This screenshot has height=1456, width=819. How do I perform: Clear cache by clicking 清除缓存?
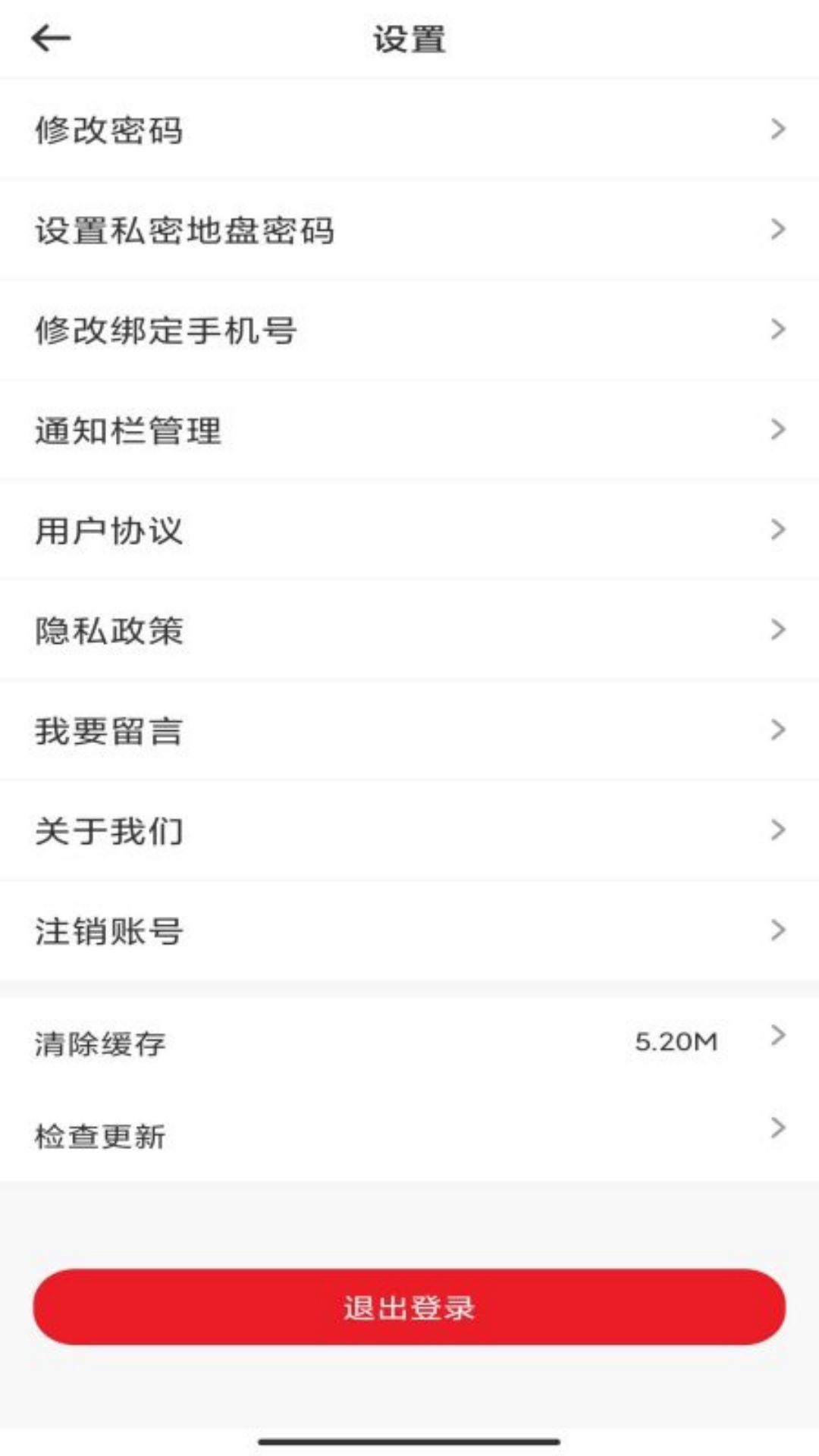coord(99,1041)
